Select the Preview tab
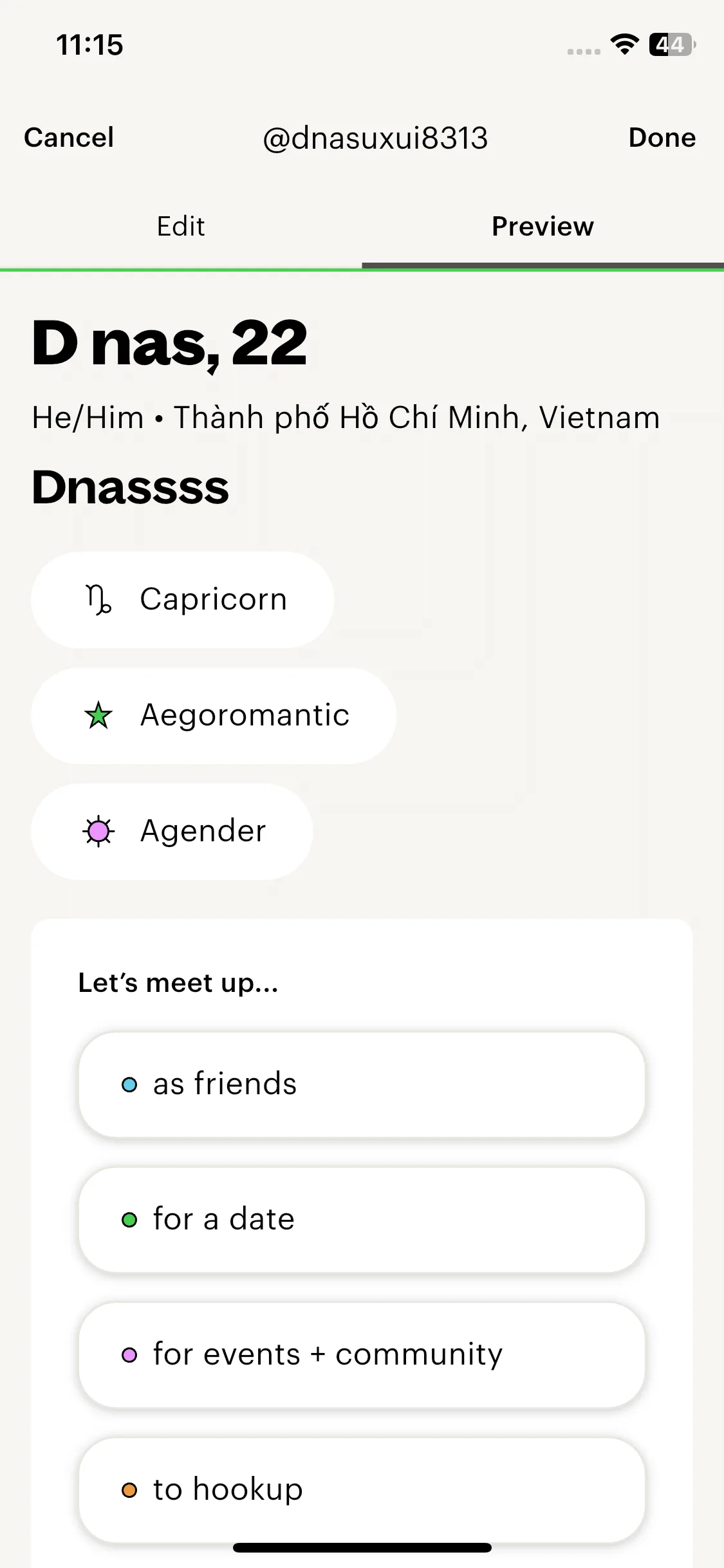The image size is (724, 1568). click(x=543, y=227)
